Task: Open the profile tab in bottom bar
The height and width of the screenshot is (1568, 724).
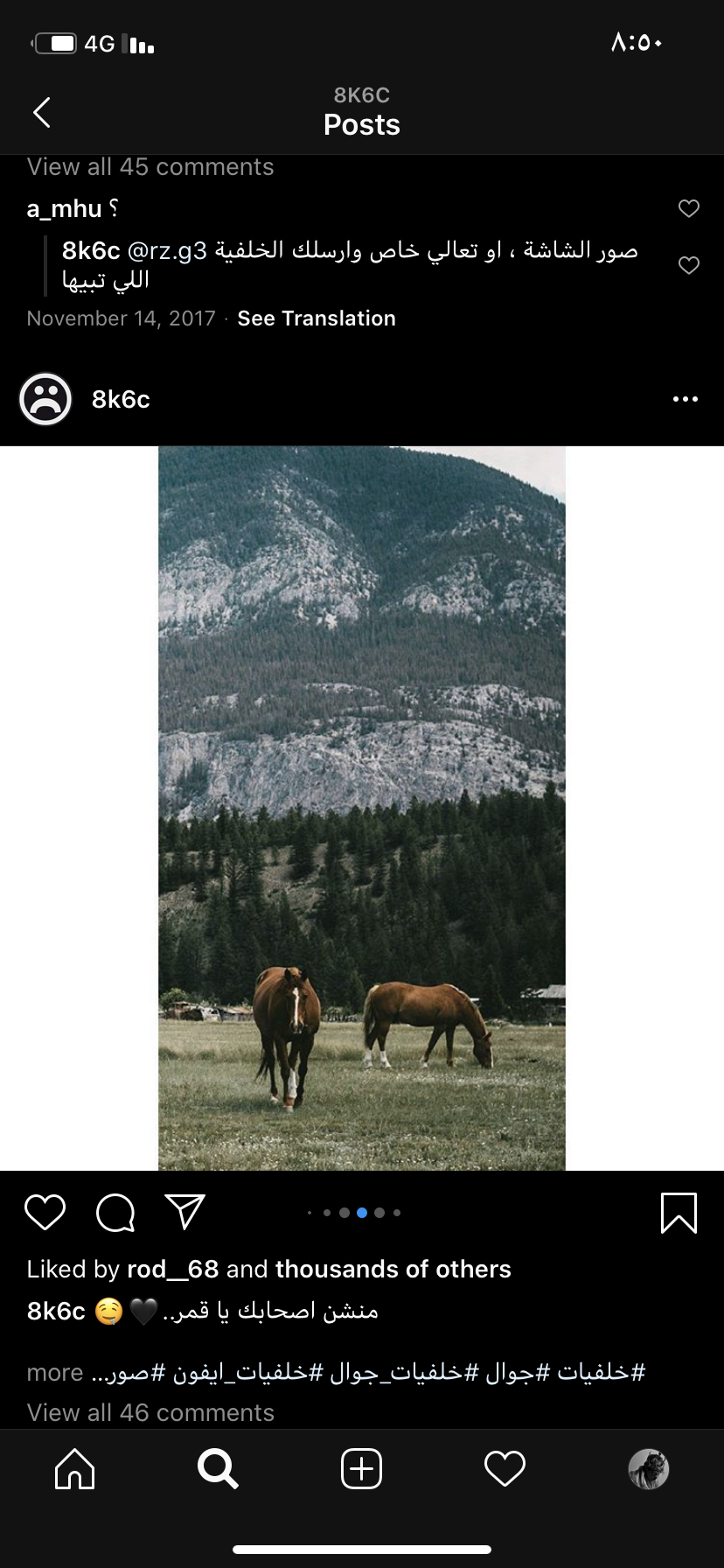Action: [x=648, y=1469]
